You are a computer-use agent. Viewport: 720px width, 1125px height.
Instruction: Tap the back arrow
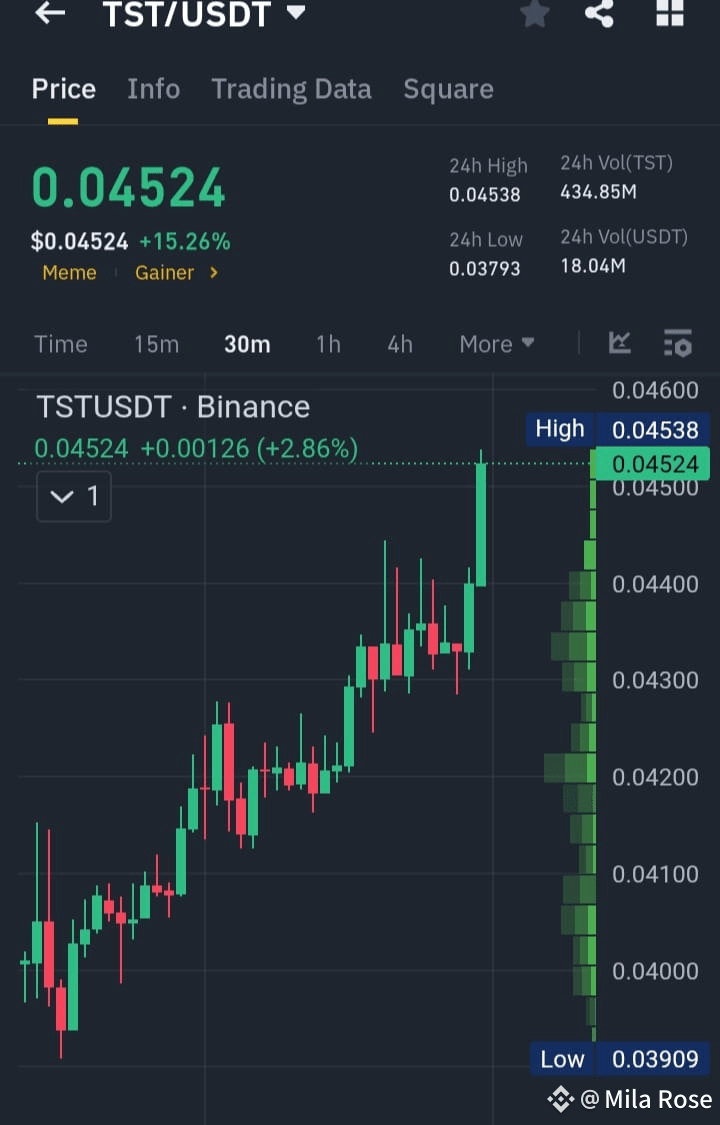50,15
